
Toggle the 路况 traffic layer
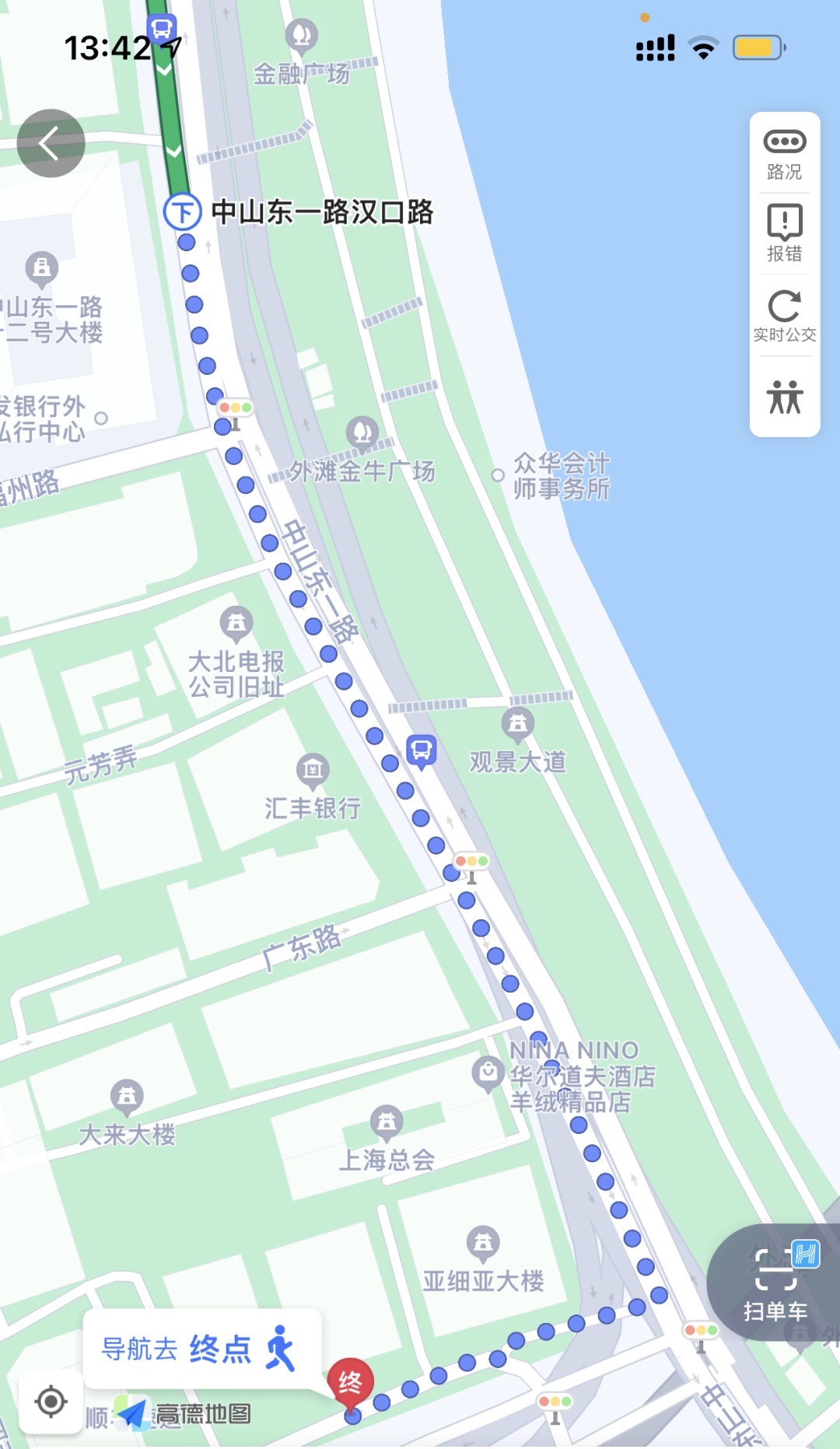pos(784,153)
